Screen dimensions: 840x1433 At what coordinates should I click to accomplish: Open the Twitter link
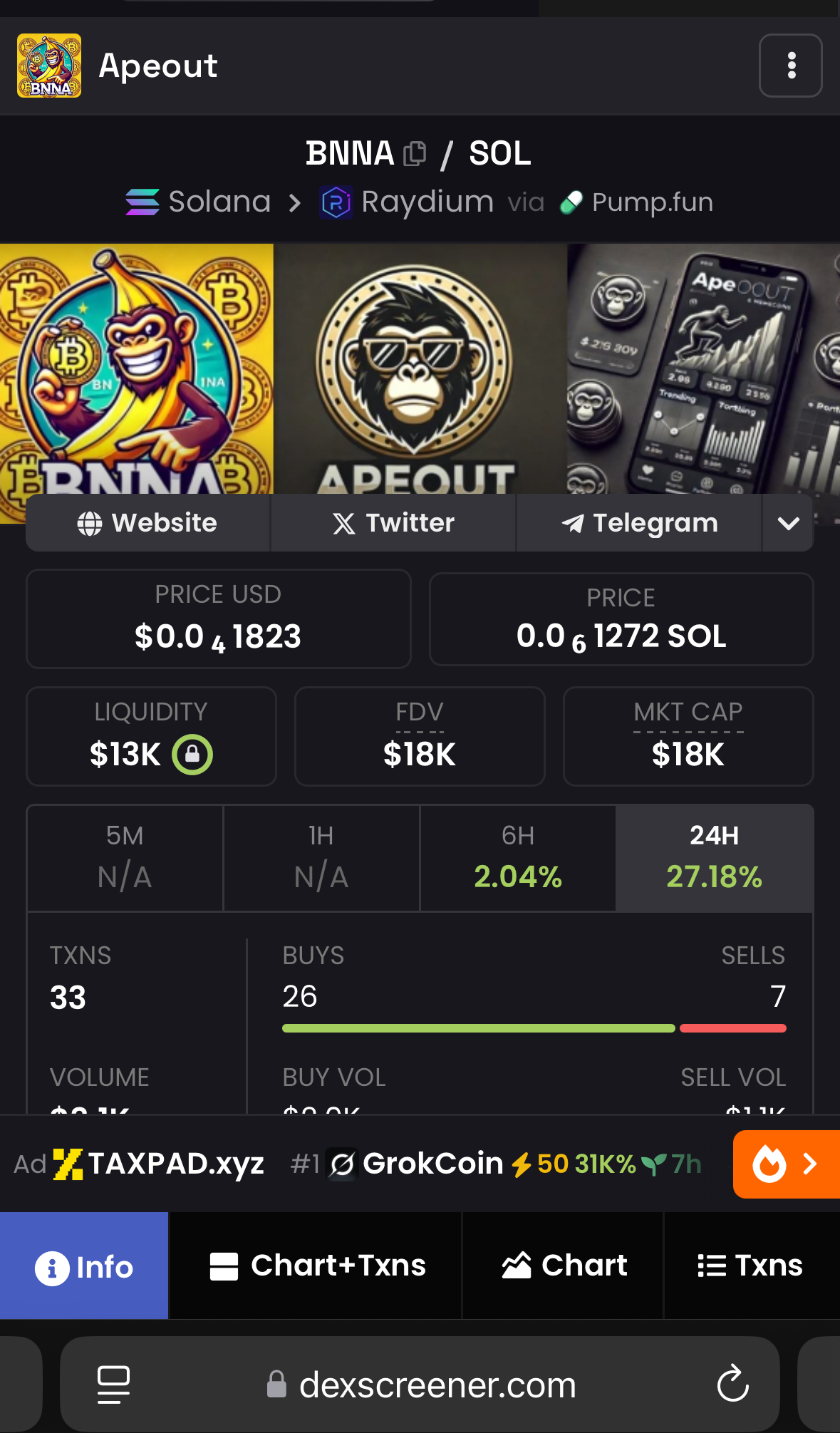coord(393,523)
